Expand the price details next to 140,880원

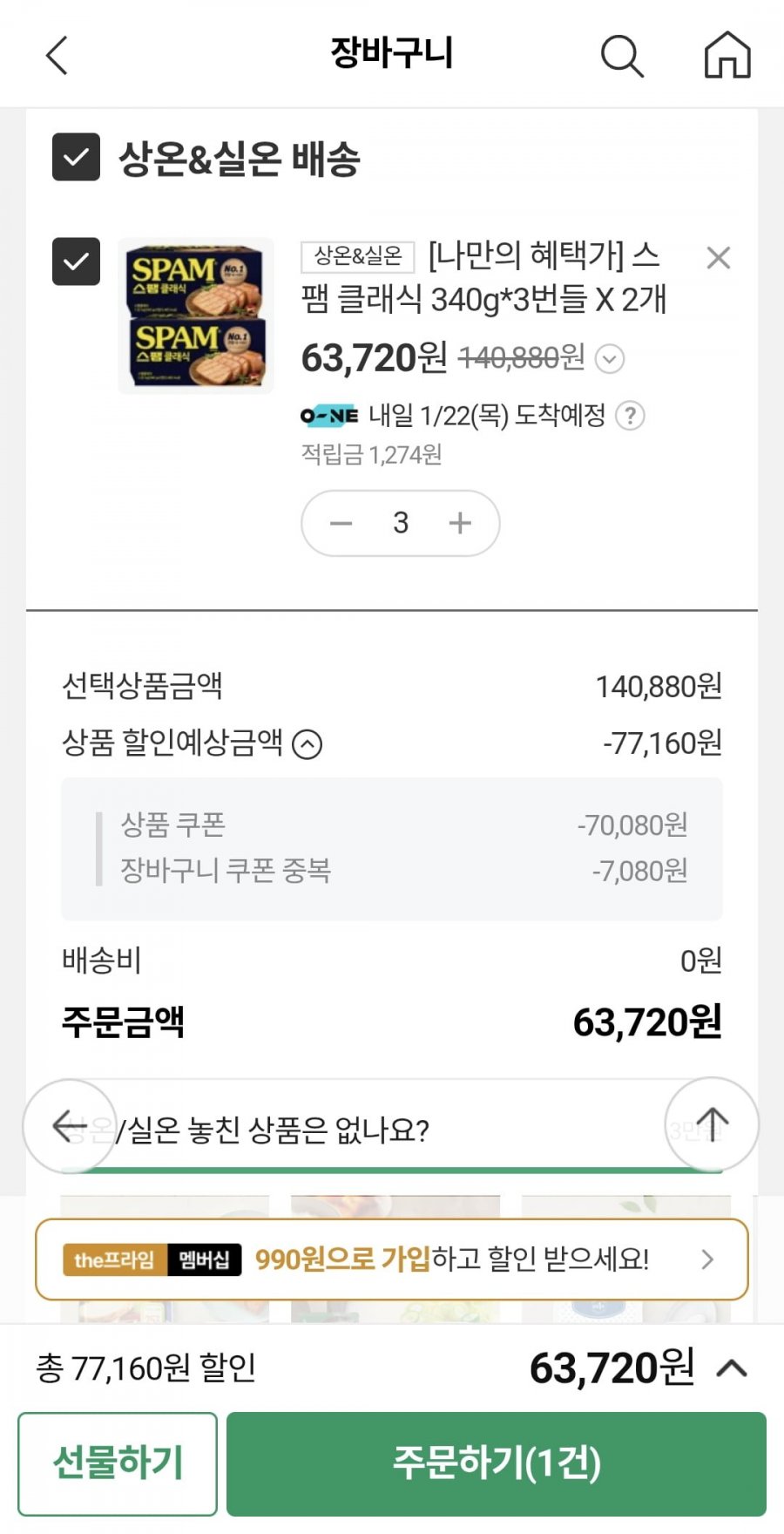pos(610,358)
